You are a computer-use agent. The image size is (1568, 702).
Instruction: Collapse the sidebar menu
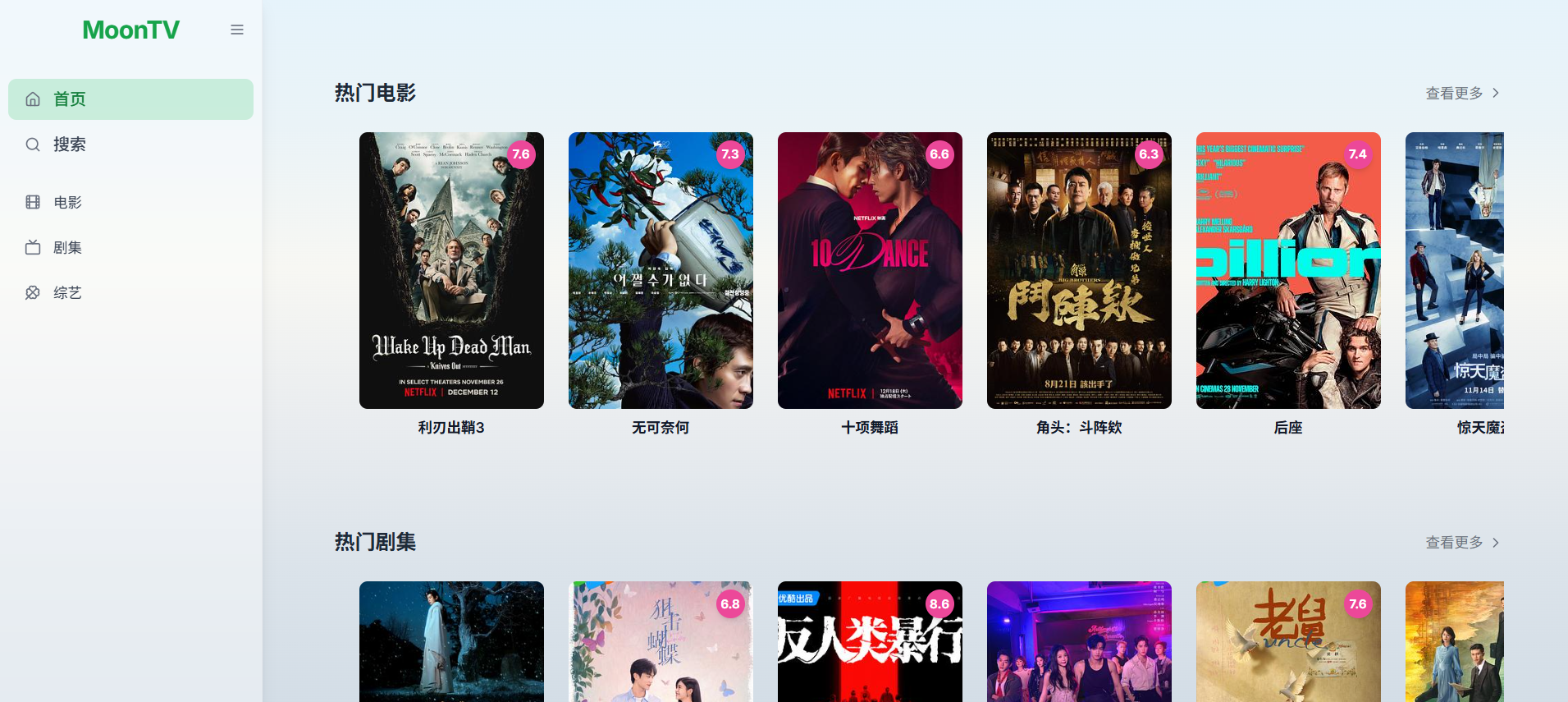pyautogui.click(x=237, y=30)
